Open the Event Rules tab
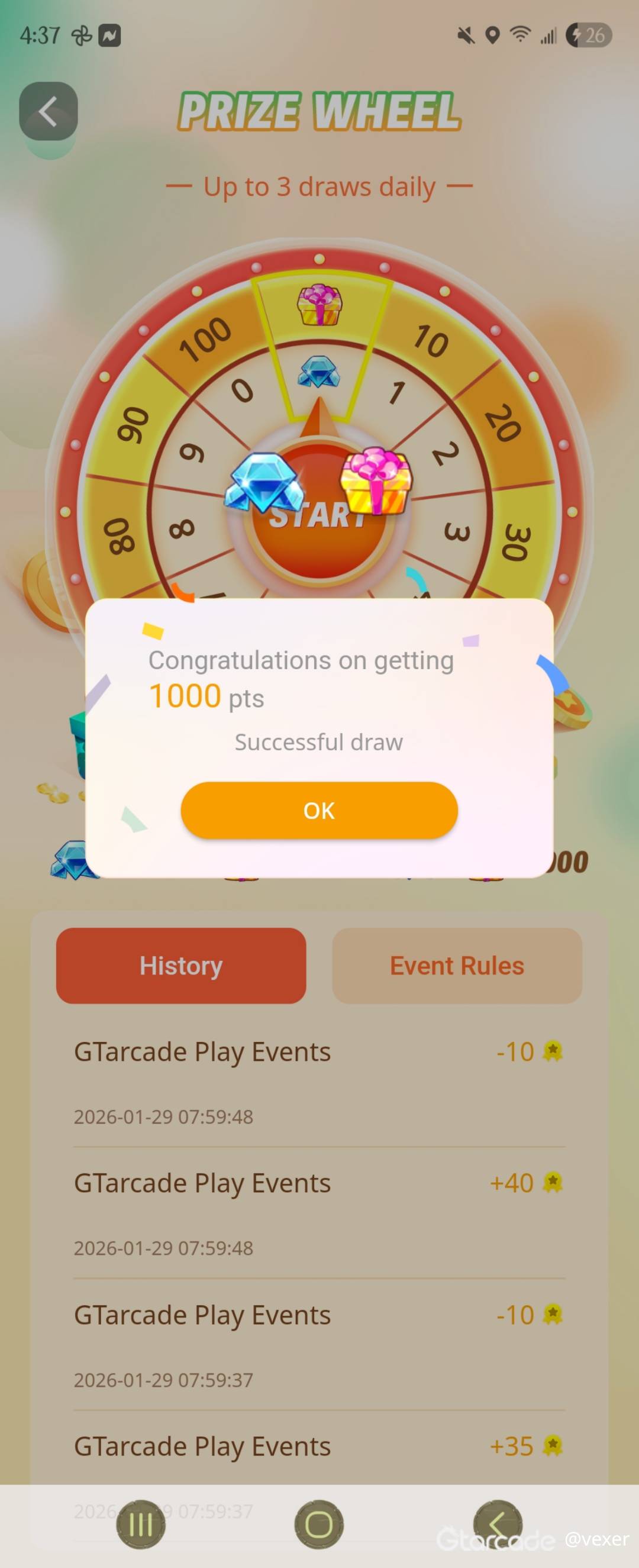Screen dimensions: 639x1568 click(x=456, y=966)
